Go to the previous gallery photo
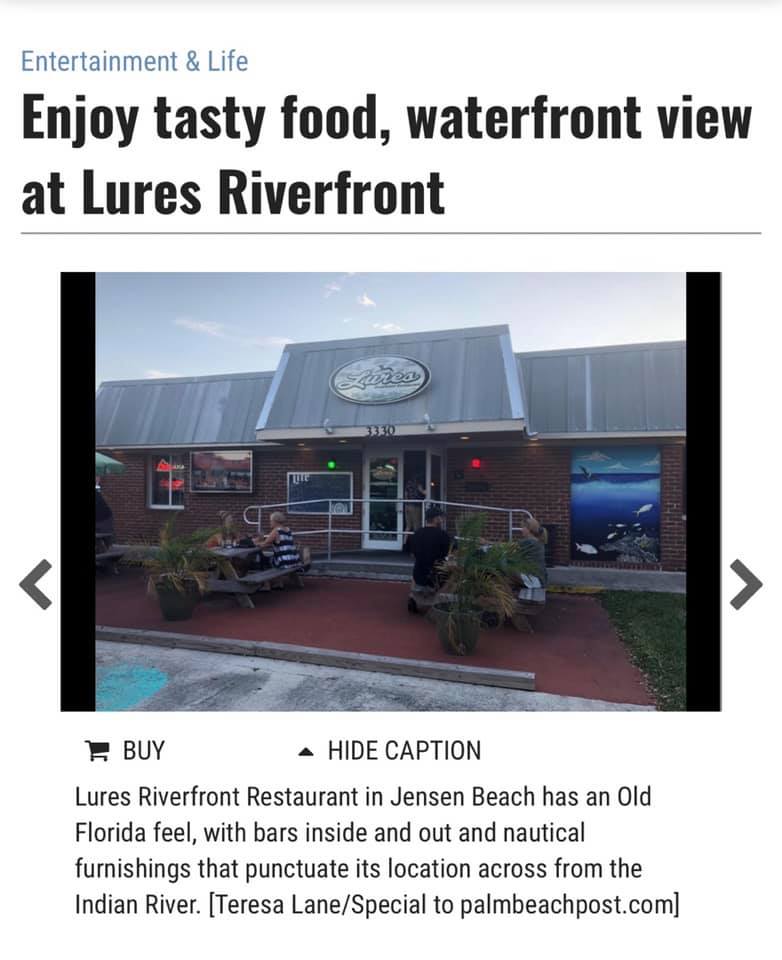The height and width of the screenshot is (960, 782). click(36, 585)
